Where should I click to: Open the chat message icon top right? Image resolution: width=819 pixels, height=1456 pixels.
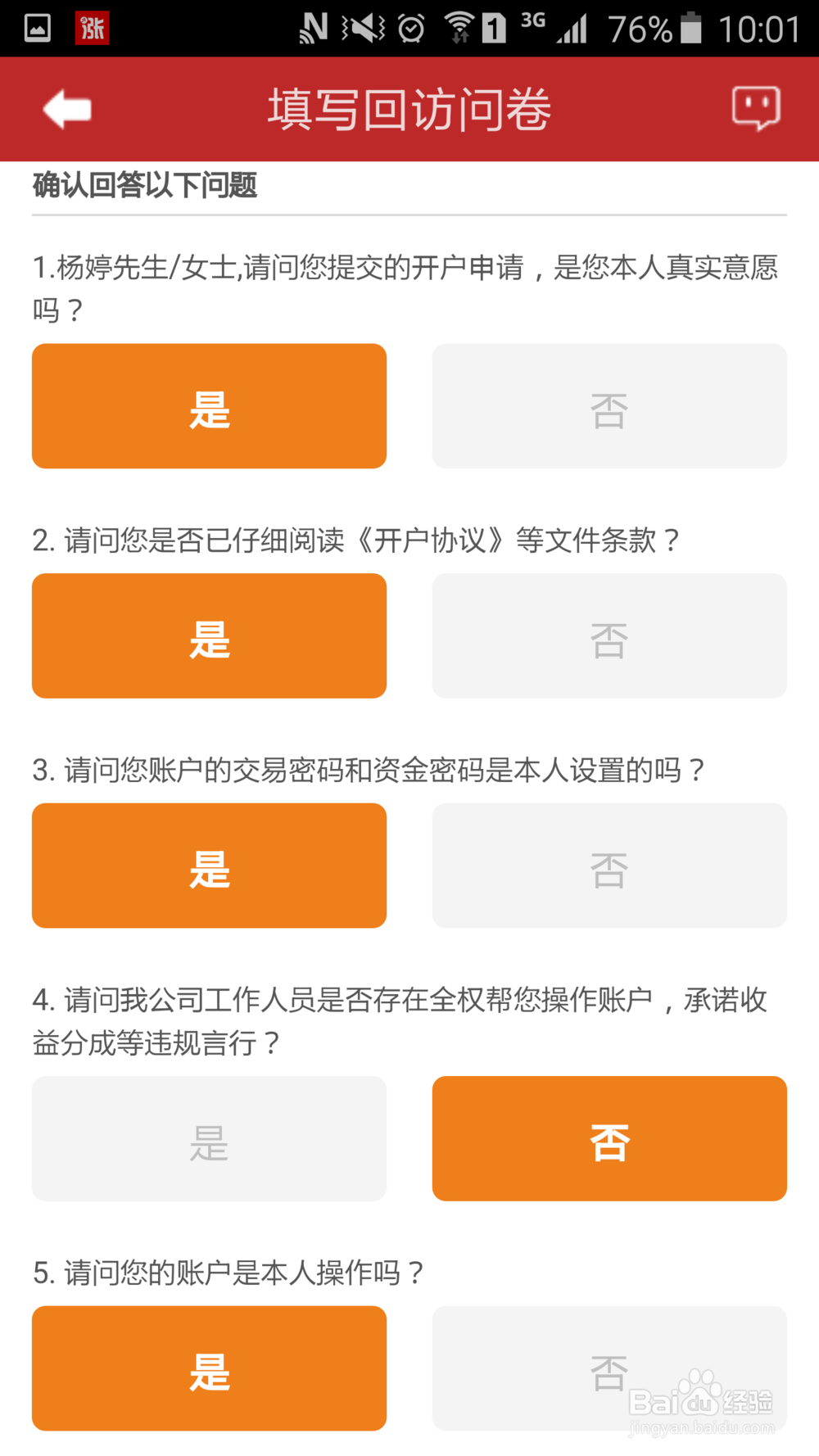(x=755, y=107)
